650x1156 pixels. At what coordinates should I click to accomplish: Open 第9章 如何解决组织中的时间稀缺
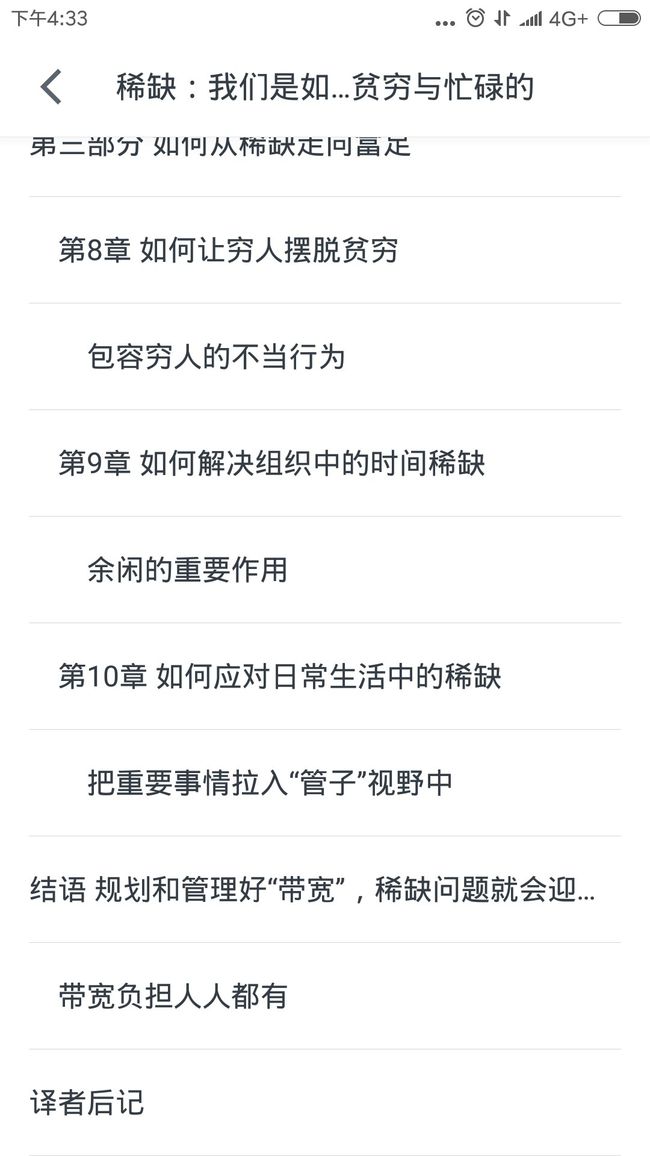coord(325,464)
